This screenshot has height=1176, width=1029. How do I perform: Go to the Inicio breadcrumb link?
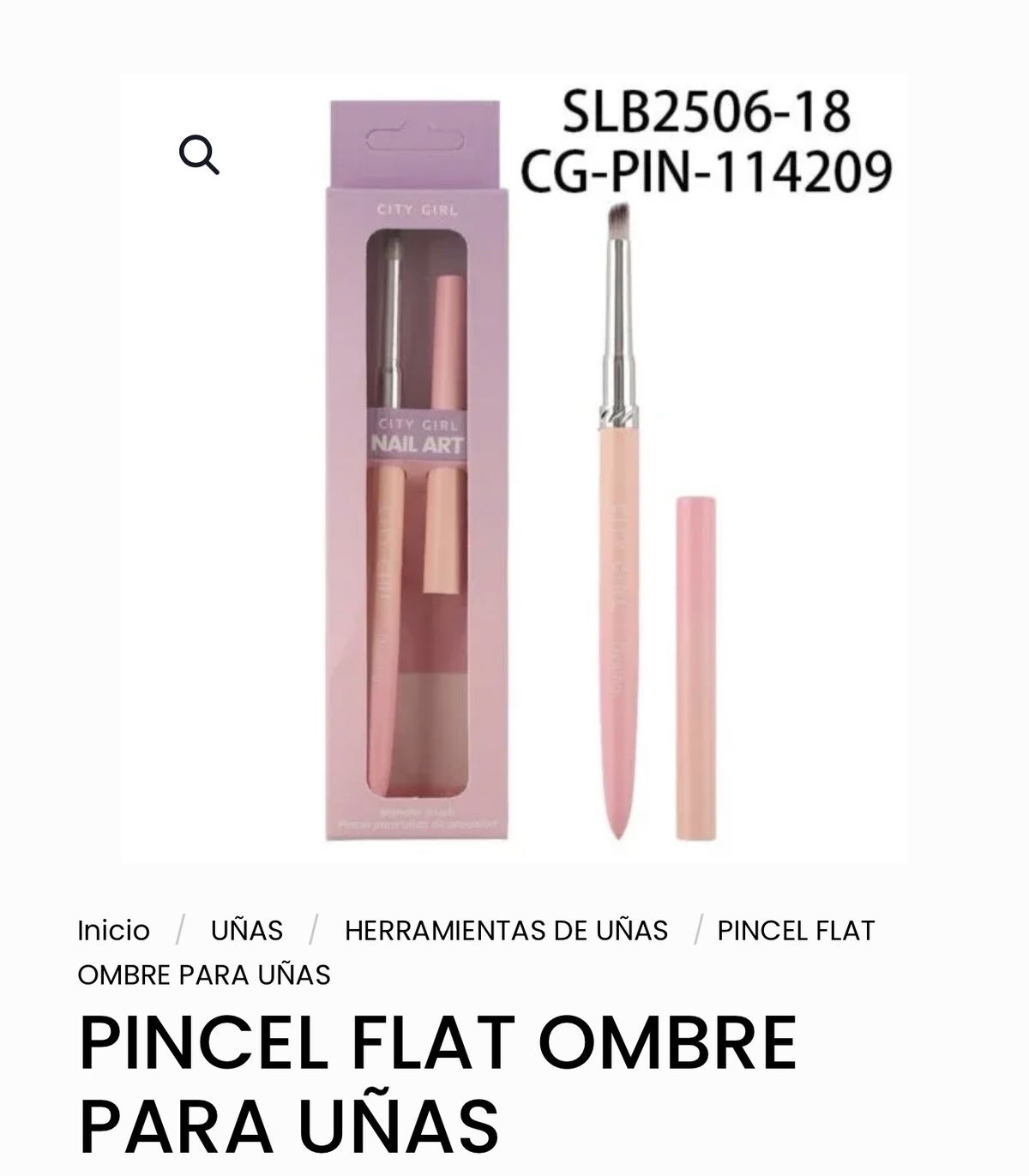[x=113, y=930]
